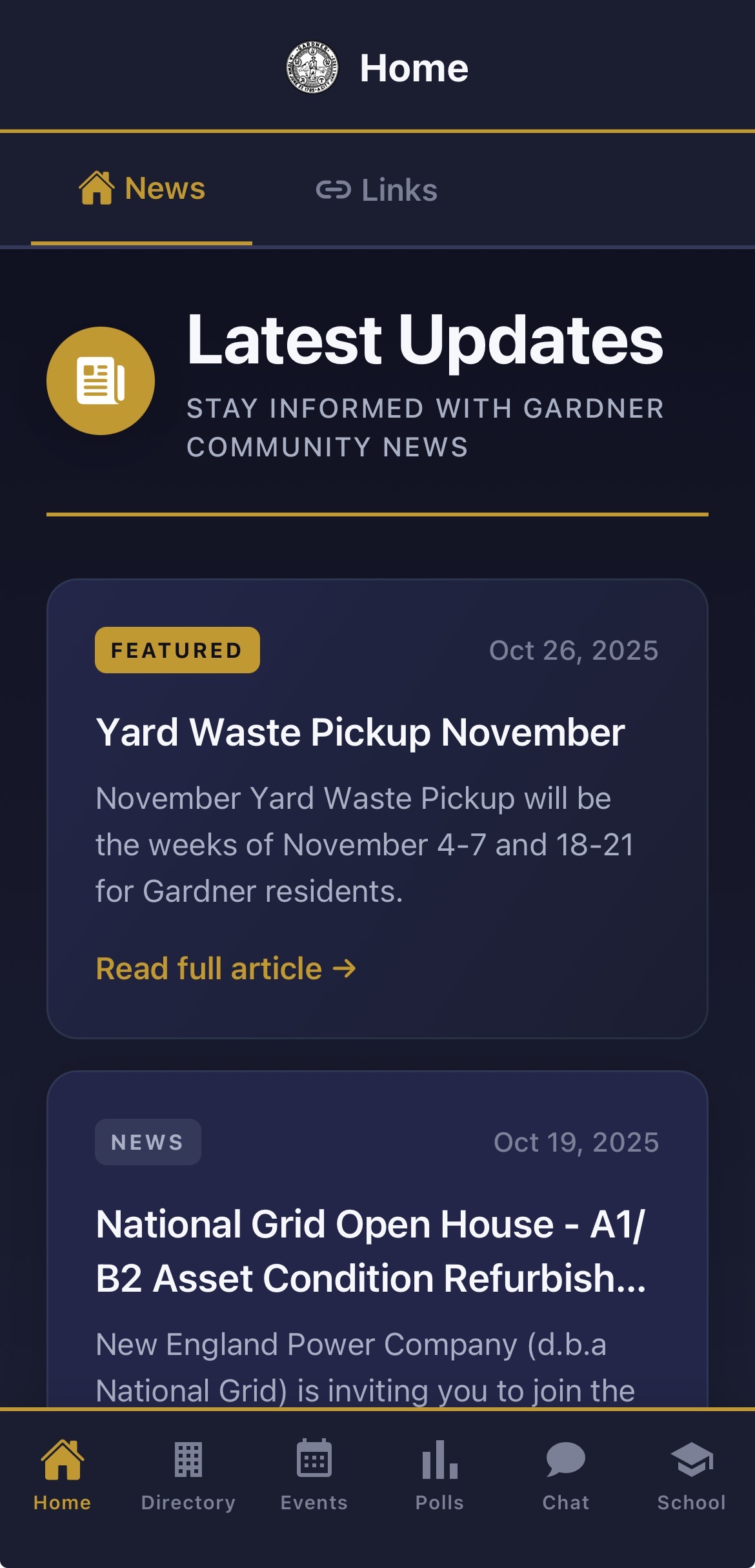The height and width of the screenshot is (1568, 755).
Task: Open the National Grid Open House card
Action: [x=370, y=1251]
